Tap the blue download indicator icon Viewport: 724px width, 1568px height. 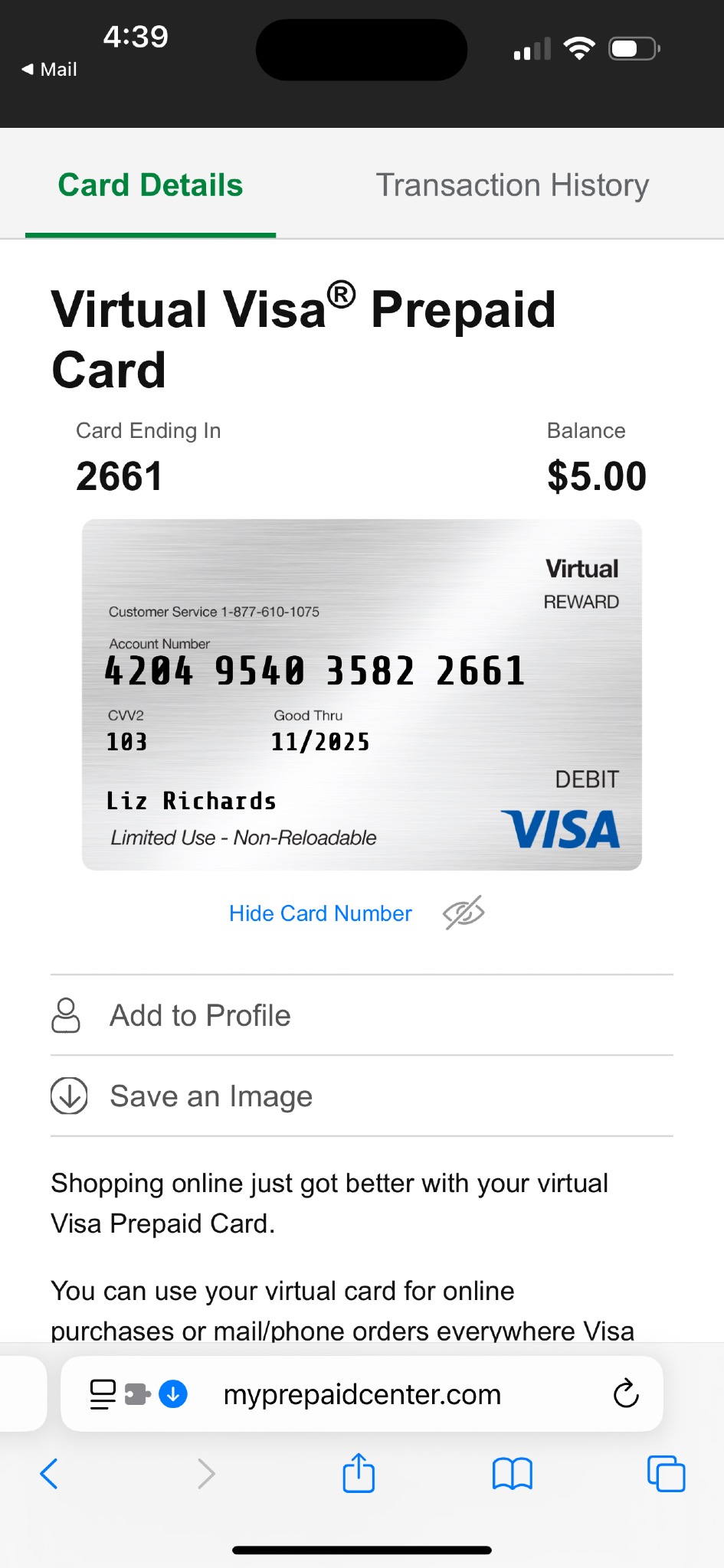pos(173,1394)
